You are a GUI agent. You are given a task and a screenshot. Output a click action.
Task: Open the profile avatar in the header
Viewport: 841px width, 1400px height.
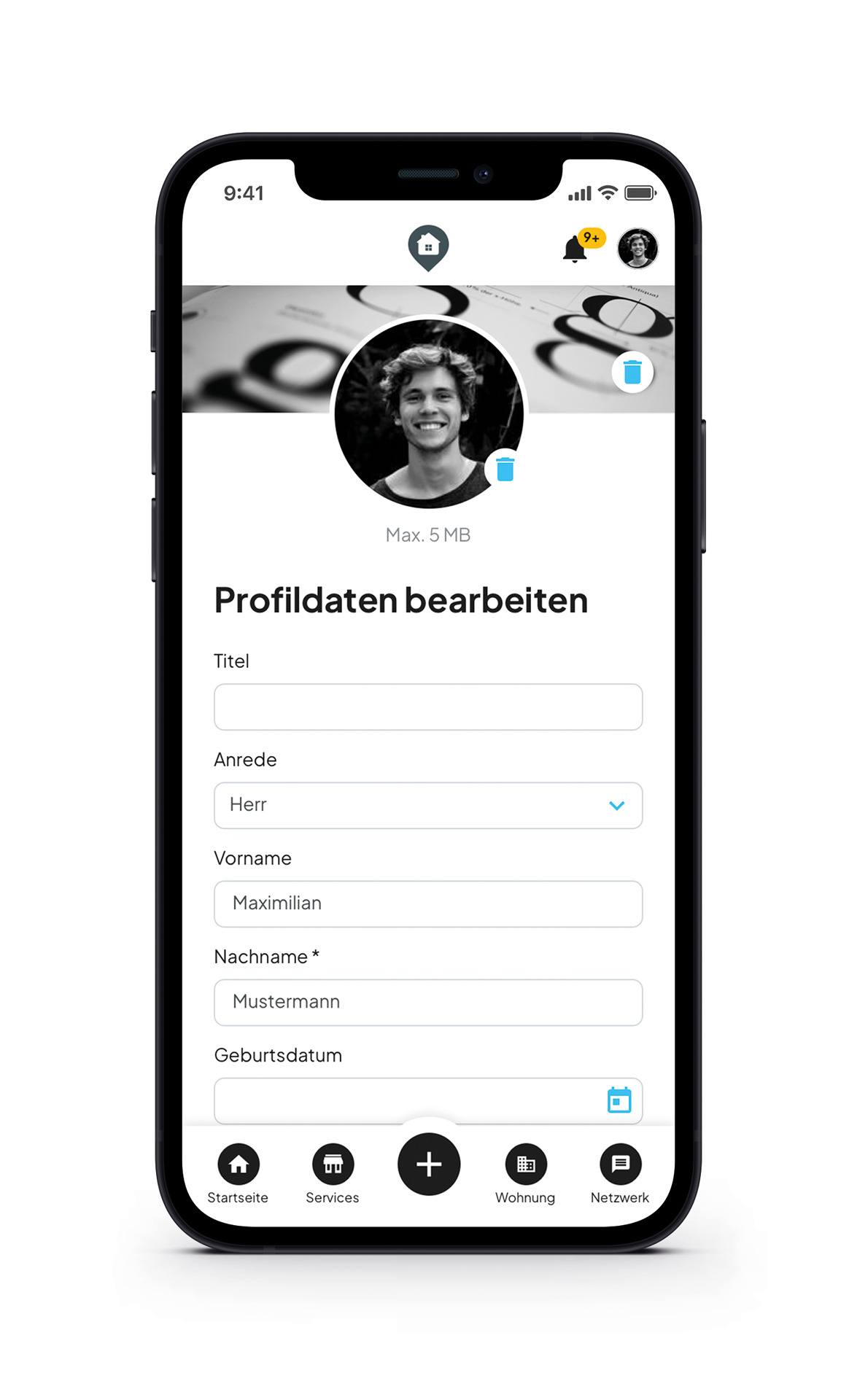[637, 248]
